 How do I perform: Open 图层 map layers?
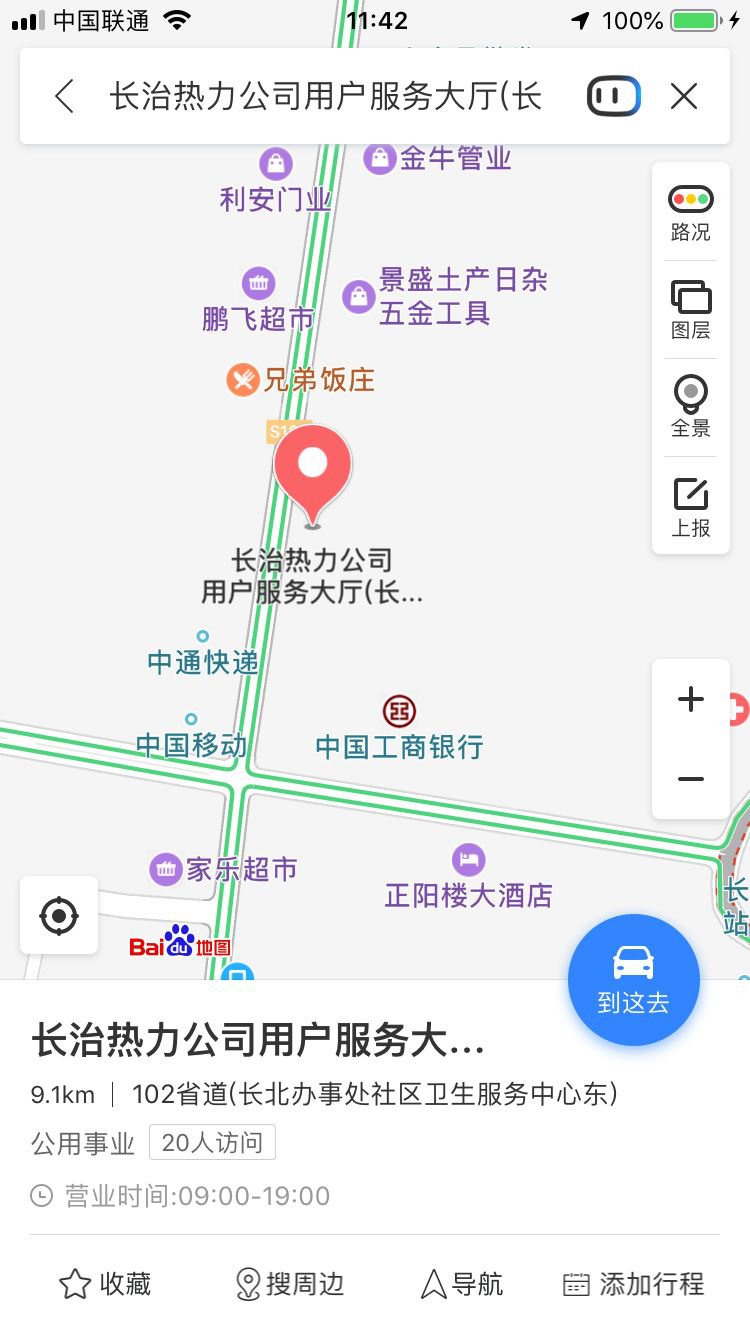point(690,310)
